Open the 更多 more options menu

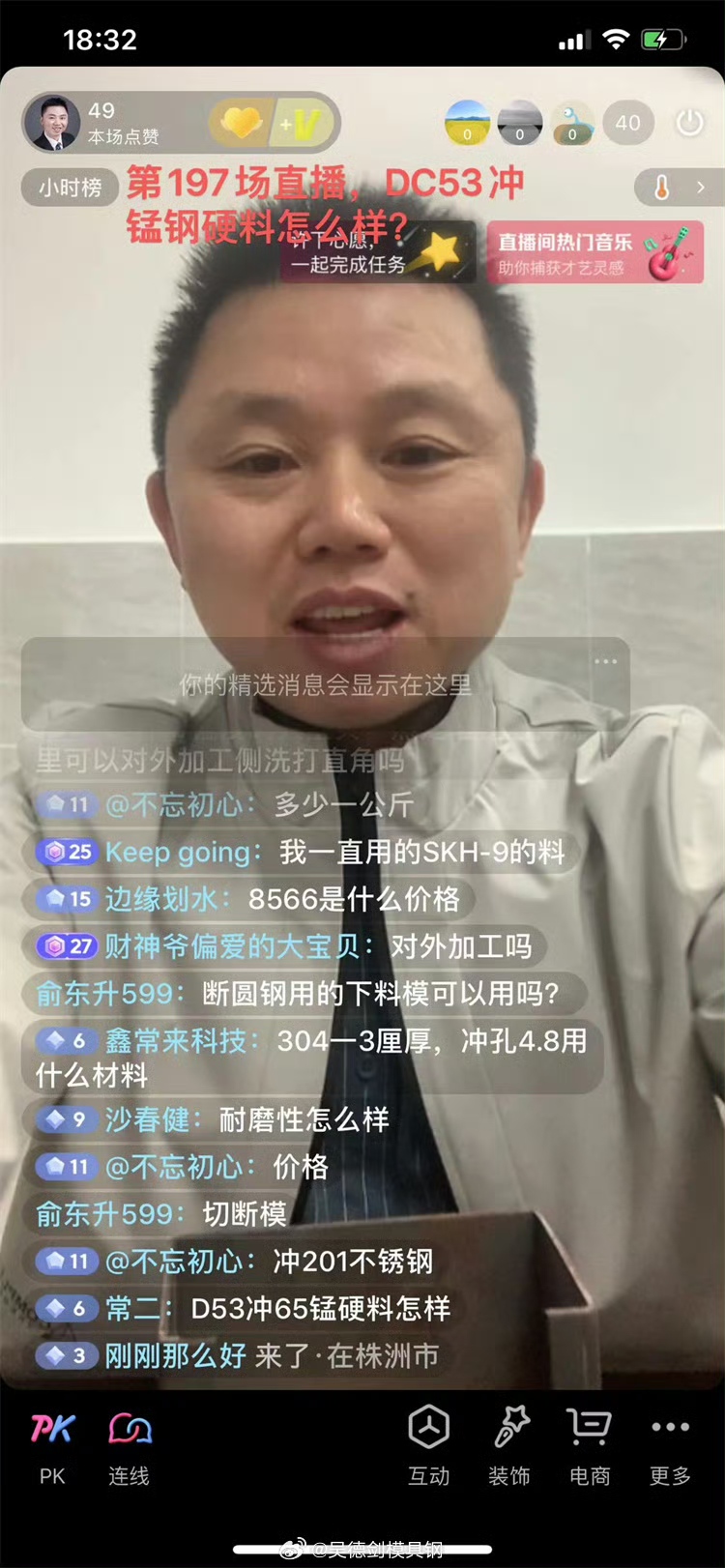tap(670, 1446)
